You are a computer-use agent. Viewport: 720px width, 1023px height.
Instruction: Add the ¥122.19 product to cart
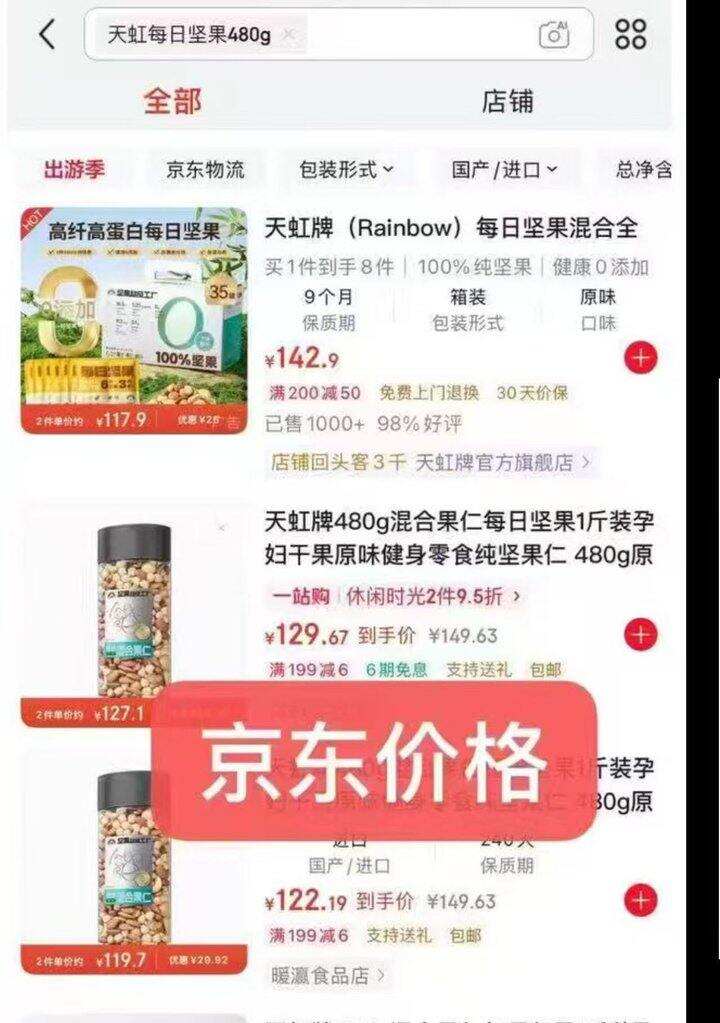[640, 900]
